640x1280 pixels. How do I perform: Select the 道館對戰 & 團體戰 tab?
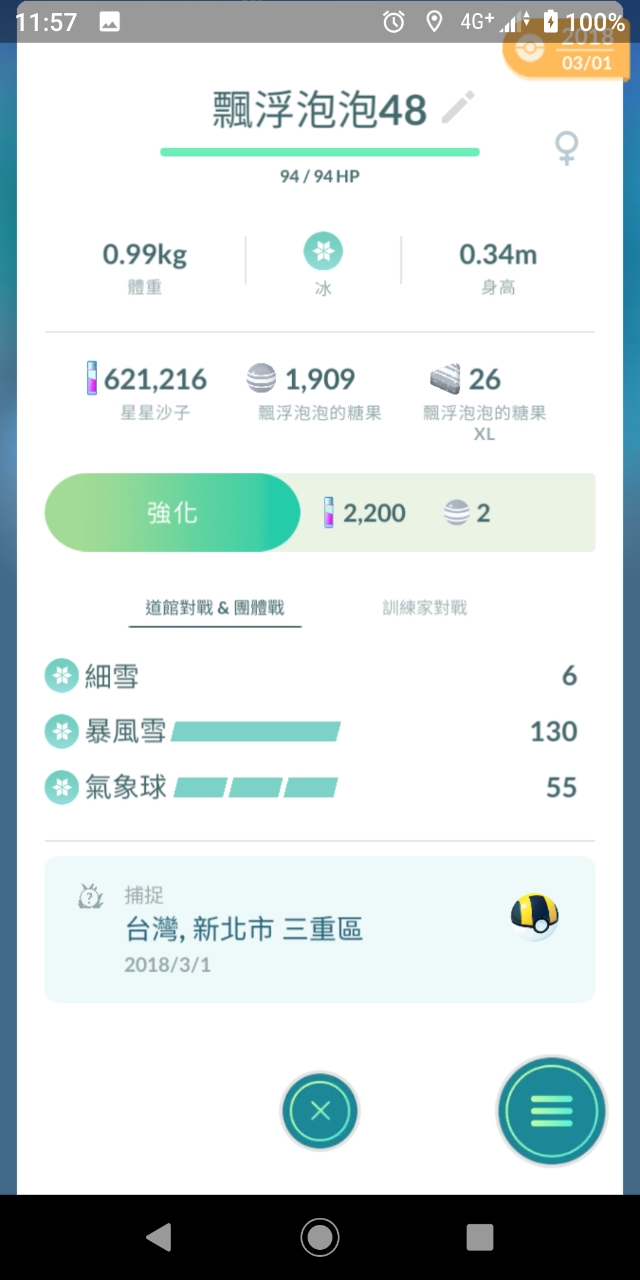point(215,607)
